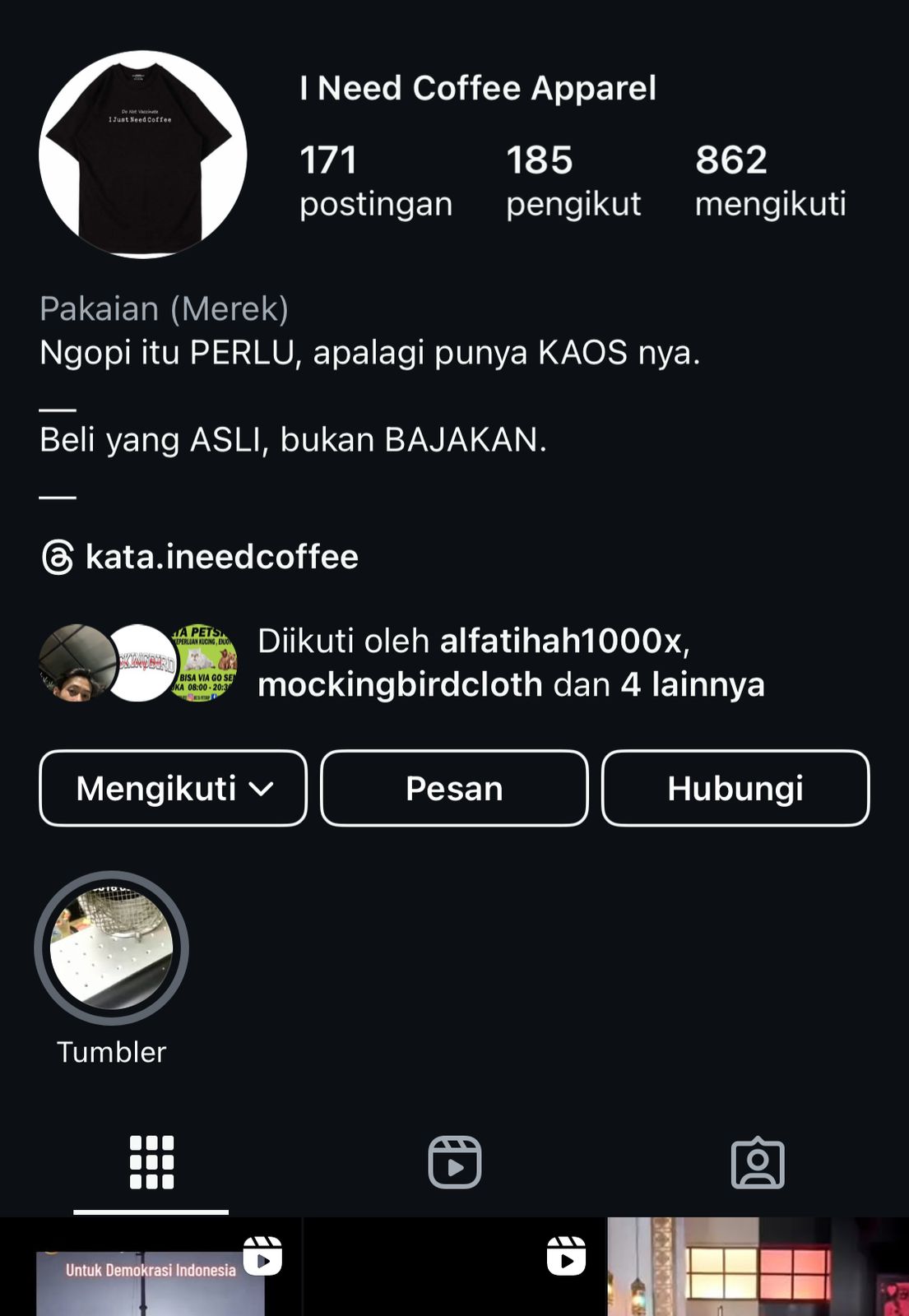Click the Hubungi button
The image size is (909, 1316).
(735, 787)
